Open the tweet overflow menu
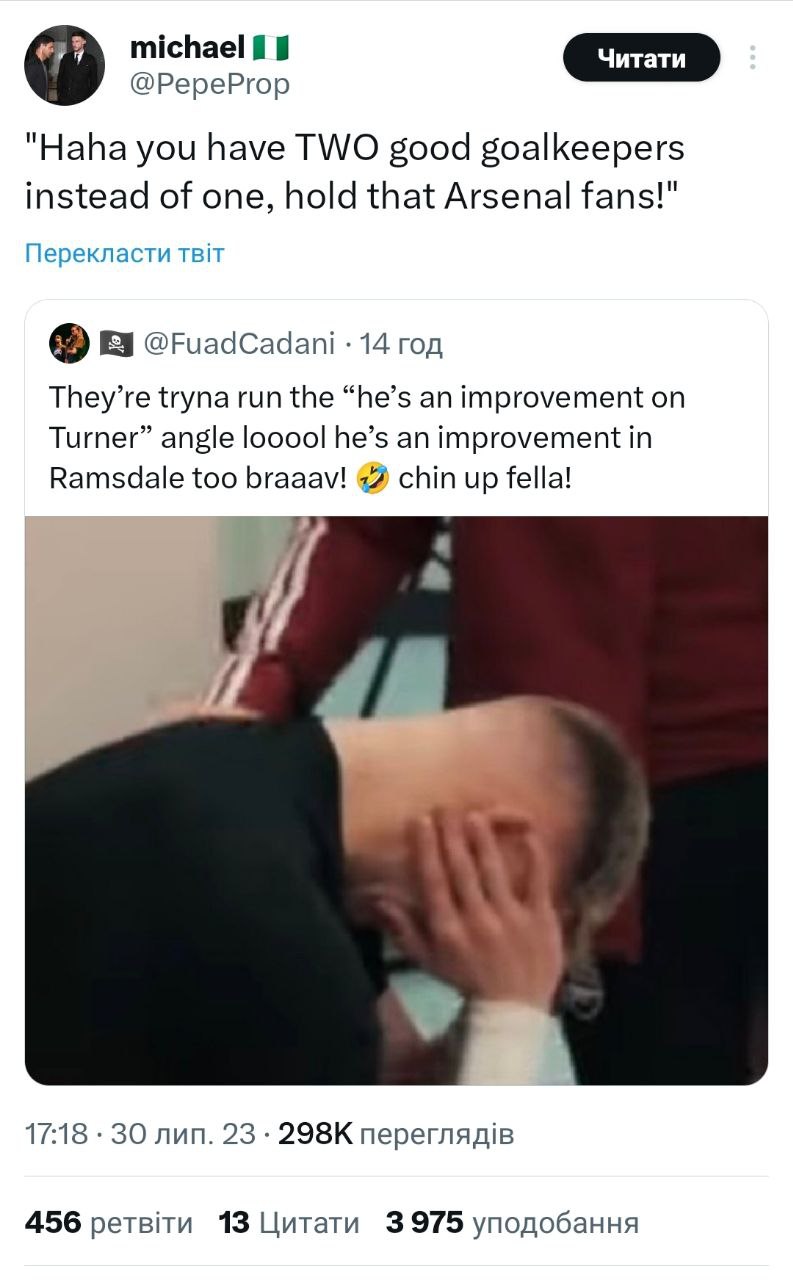 coord(752,58)
